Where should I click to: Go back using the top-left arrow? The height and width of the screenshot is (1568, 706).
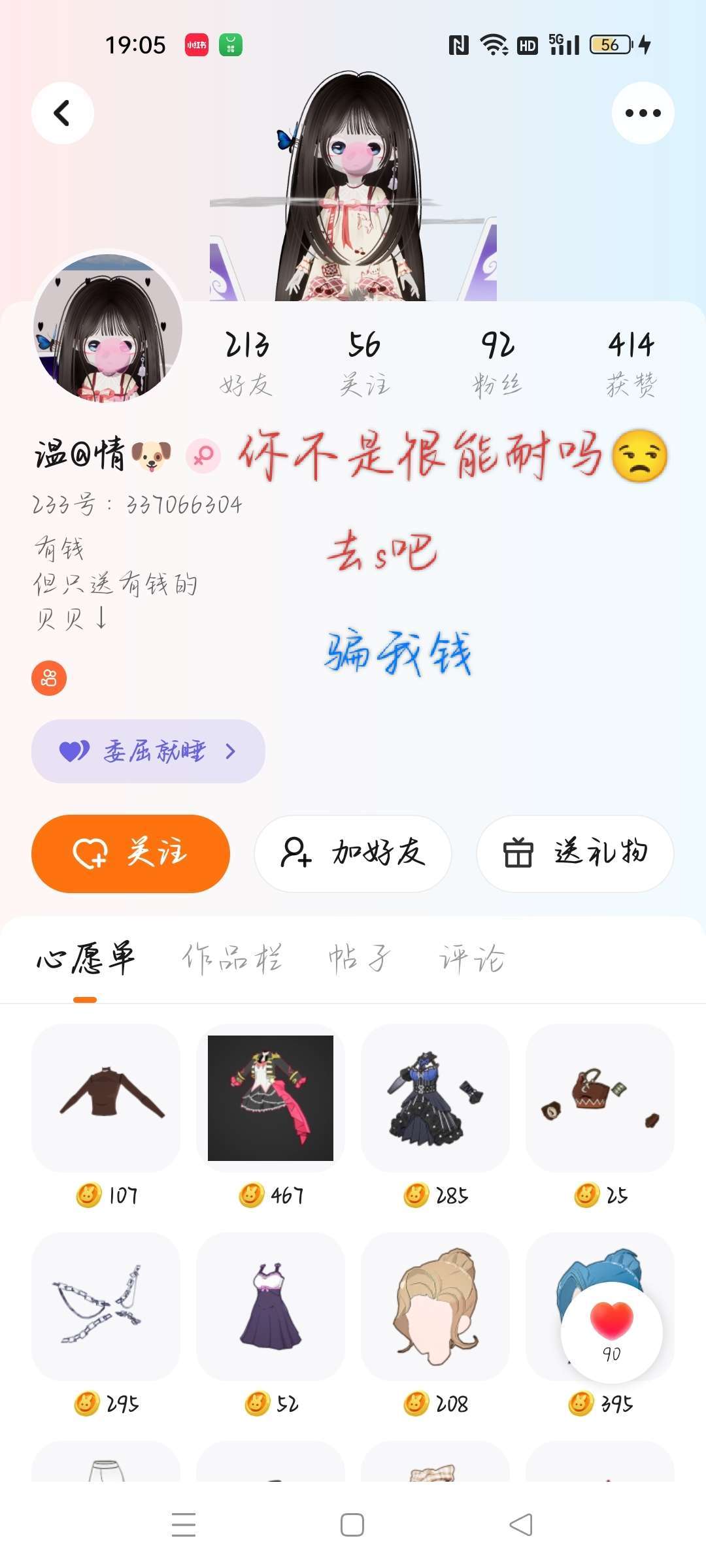(x=62, y=113)
